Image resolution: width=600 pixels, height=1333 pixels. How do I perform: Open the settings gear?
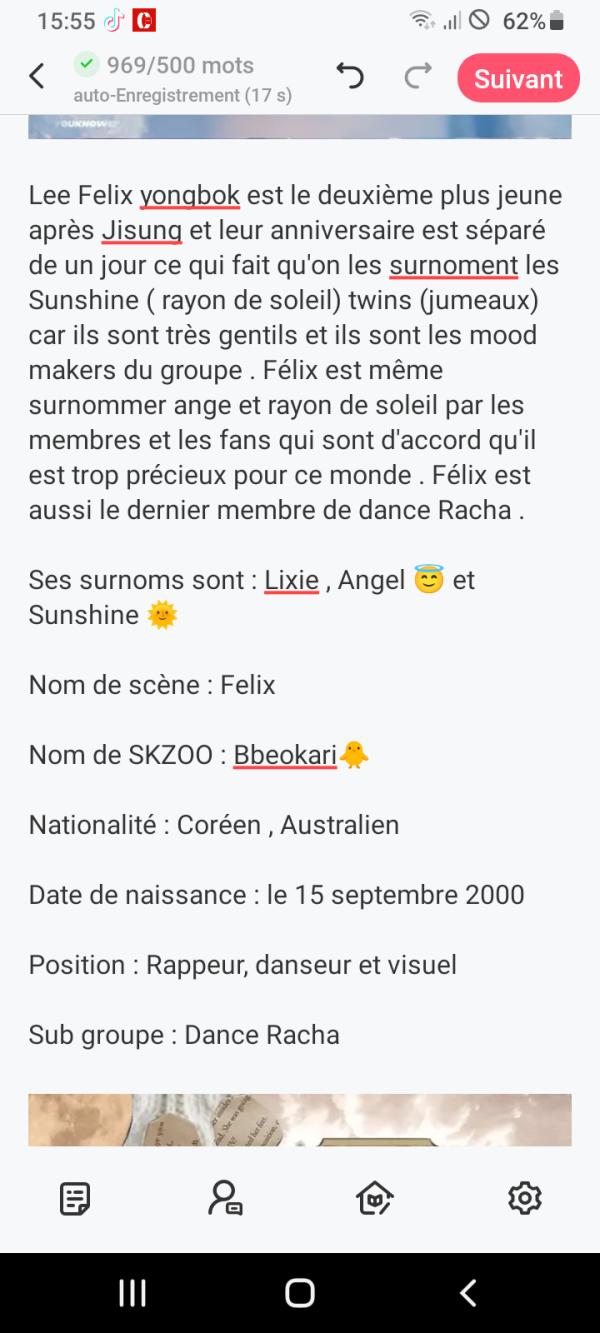524,1198
